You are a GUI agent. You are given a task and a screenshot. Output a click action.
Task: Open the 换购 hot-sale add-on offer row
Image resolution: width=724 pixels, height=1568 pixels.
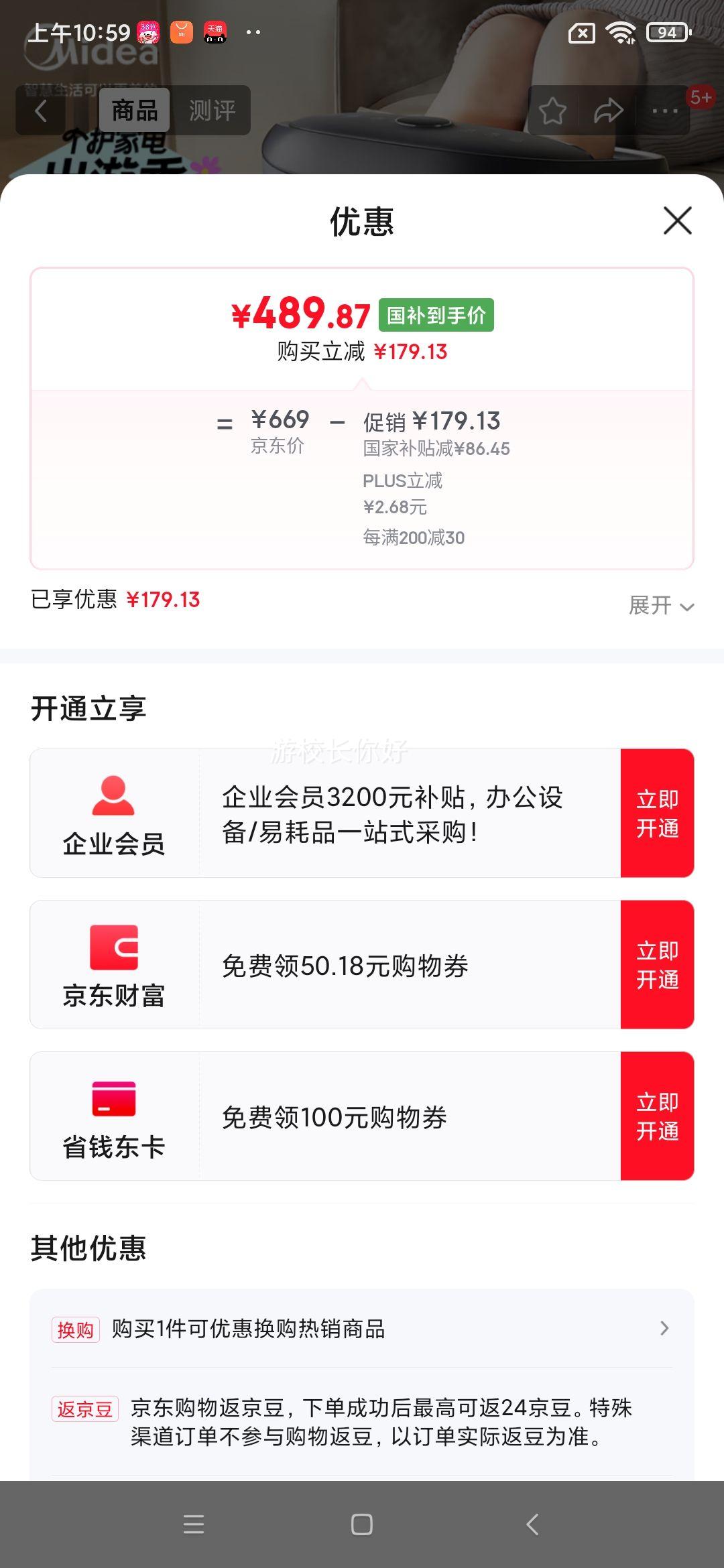tap(362, 1328)
